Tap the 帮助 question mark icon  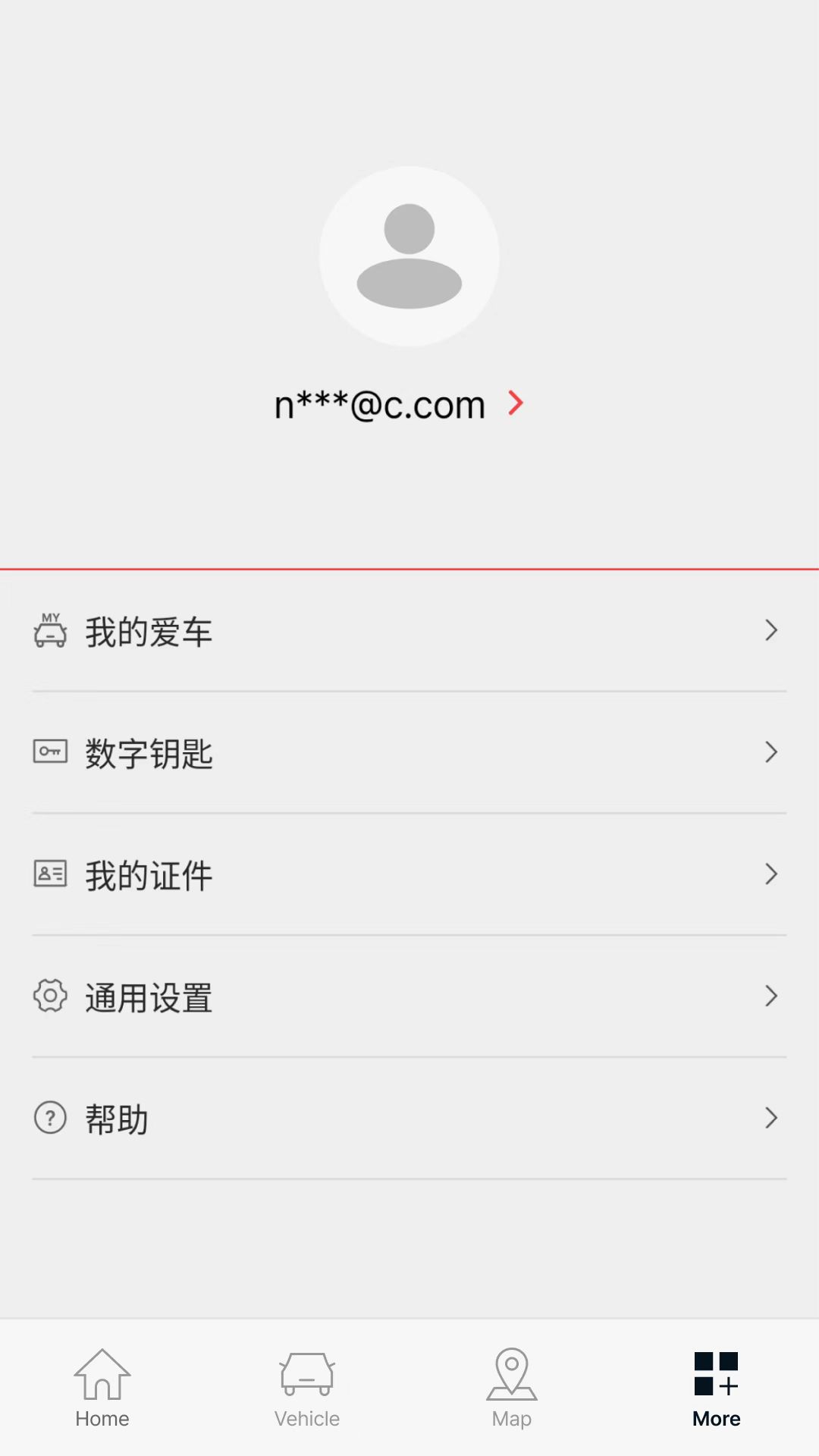click(x=49, y=1118)
